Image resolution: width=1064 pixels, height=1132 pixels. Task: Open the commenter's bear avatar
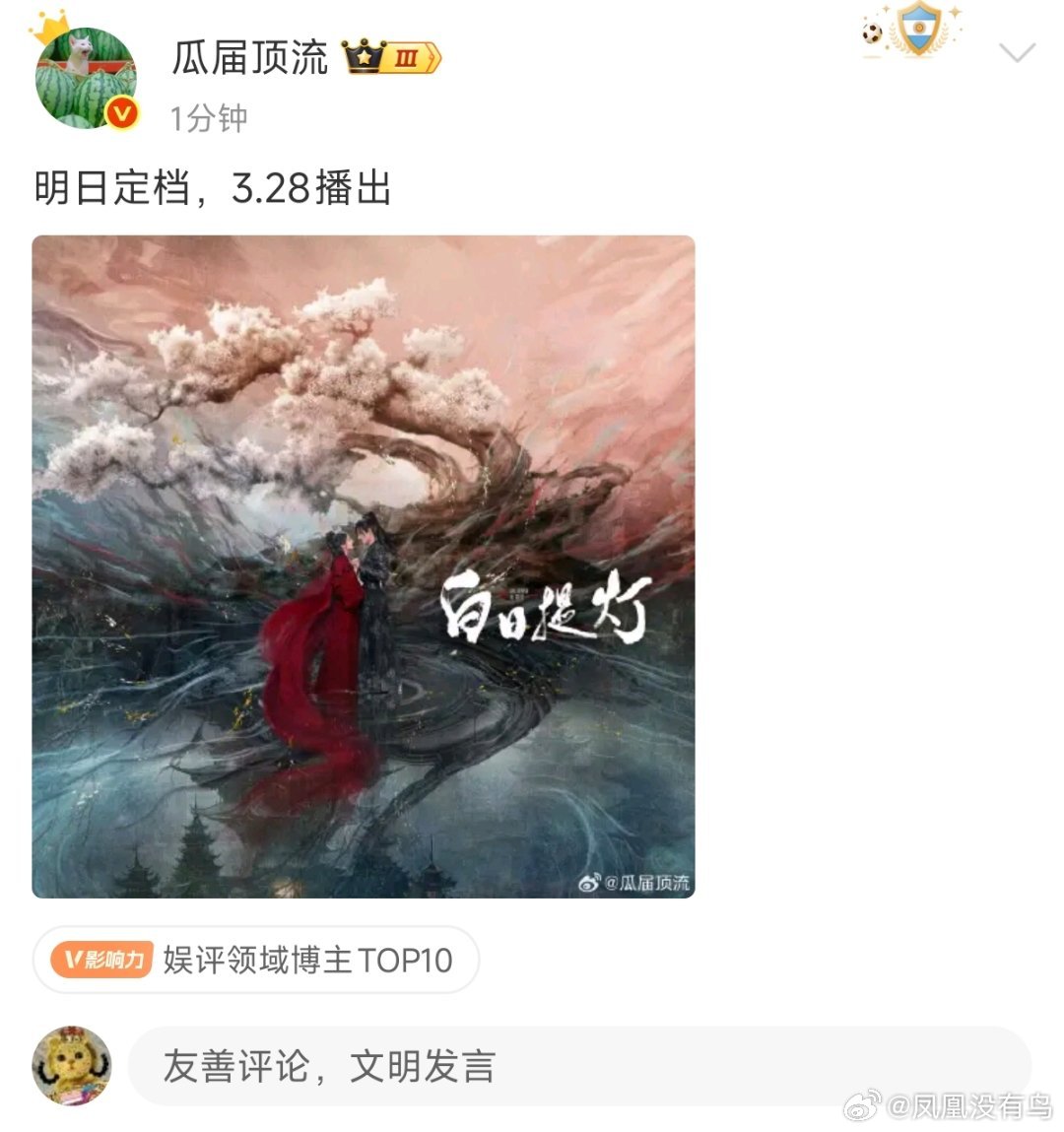(x=73, y=1065)
